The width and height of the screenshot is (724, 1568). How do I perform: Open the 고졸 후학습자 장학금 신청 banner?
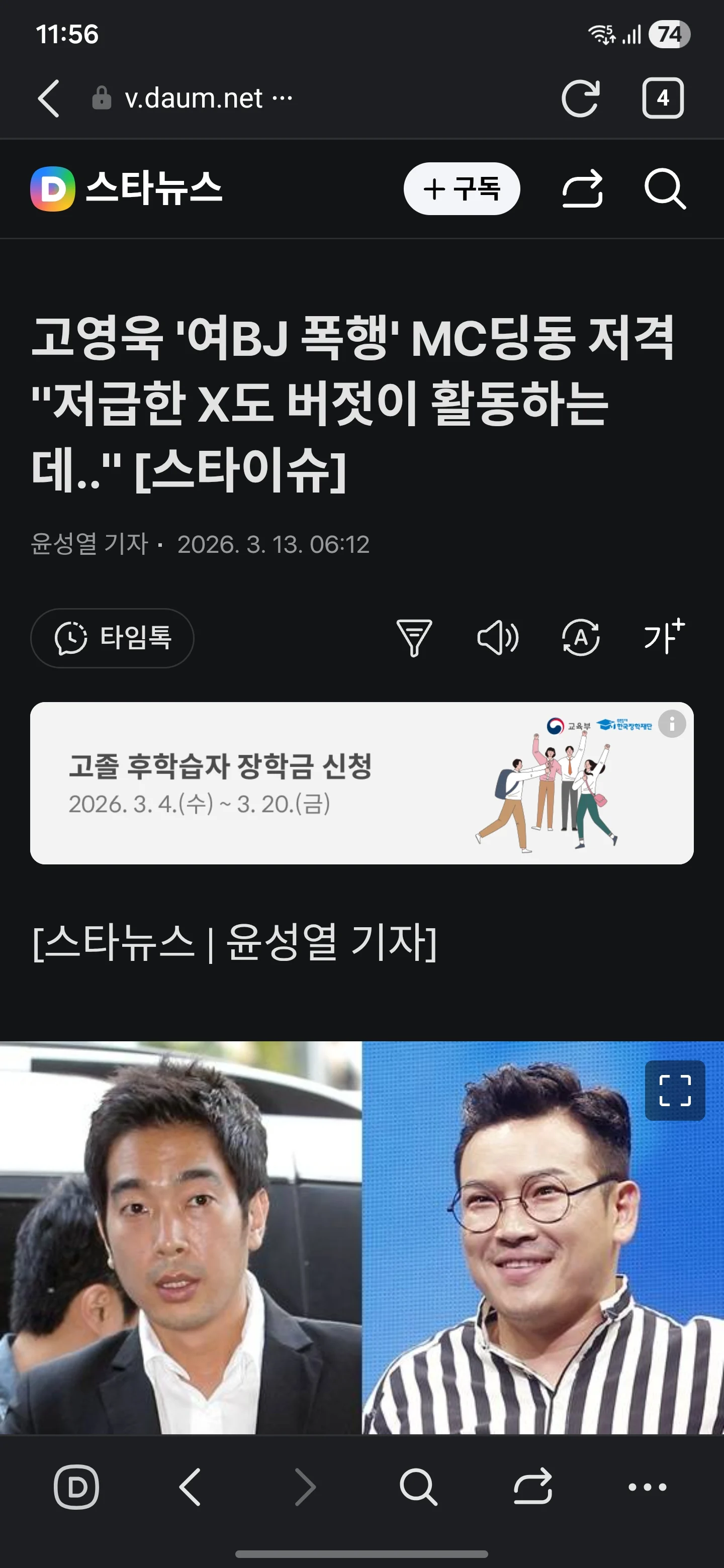(x=305, y=783)
